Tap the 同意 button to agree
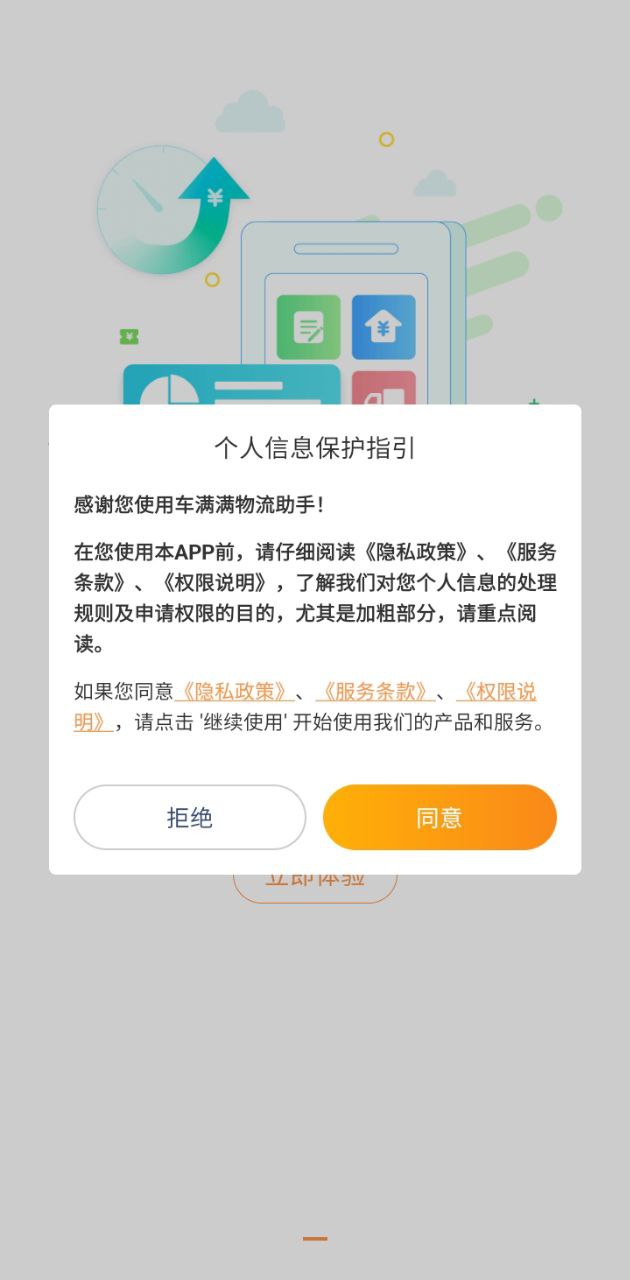Viewport: 630px width, 1280px height. 439,817
